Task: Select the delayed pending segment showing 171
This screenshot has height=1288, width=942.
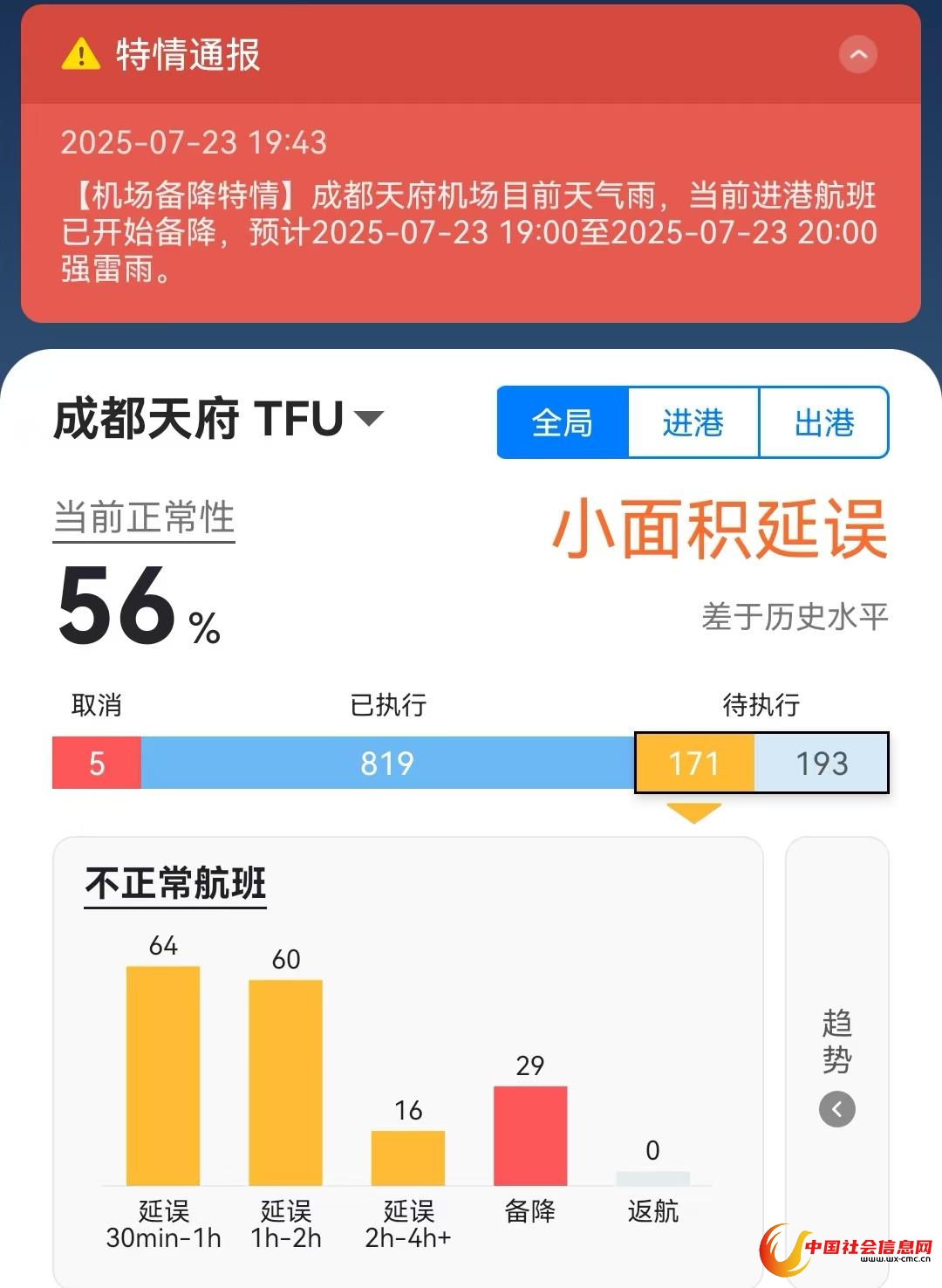Action: coord(694,764)
